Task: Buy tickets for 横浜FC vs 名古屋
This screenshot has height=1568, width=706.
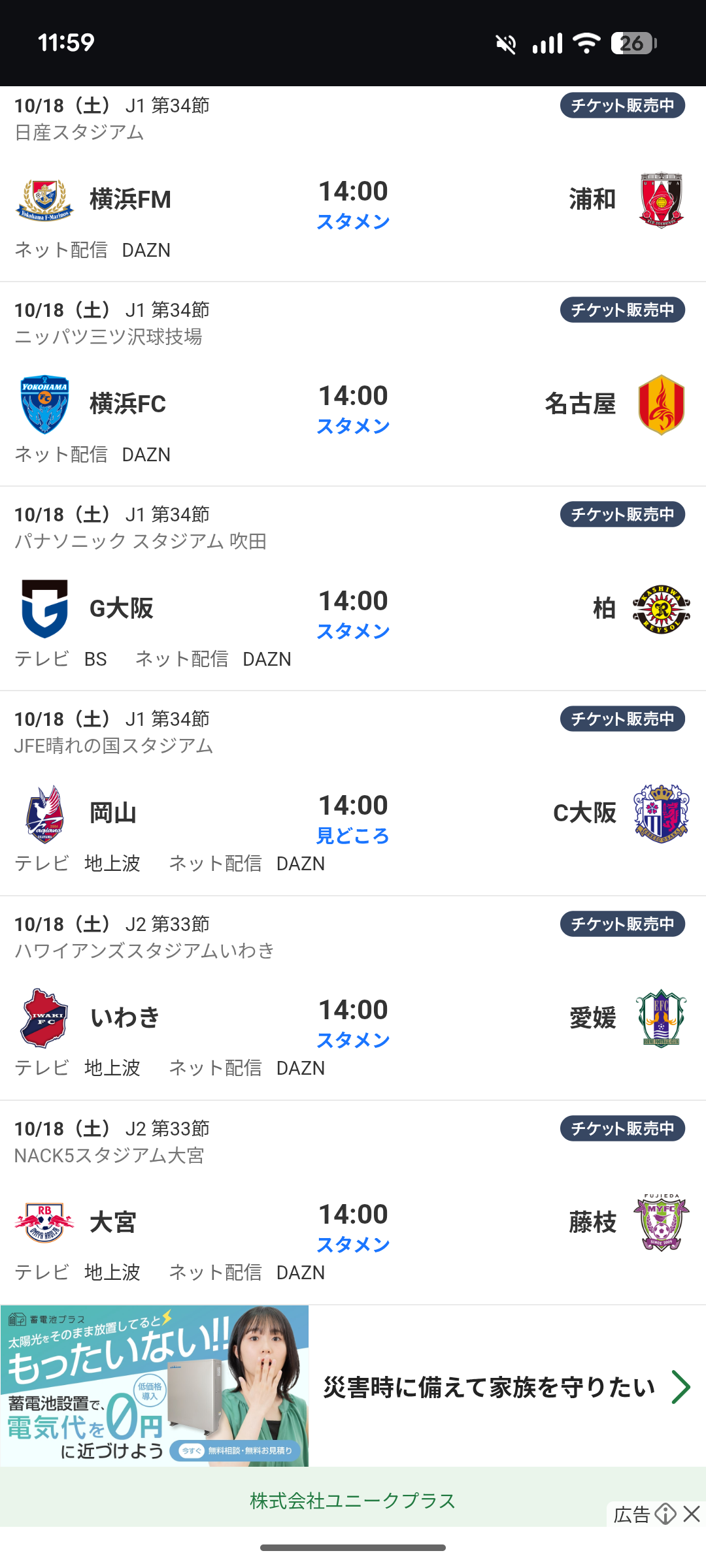Action: [622, 310]
